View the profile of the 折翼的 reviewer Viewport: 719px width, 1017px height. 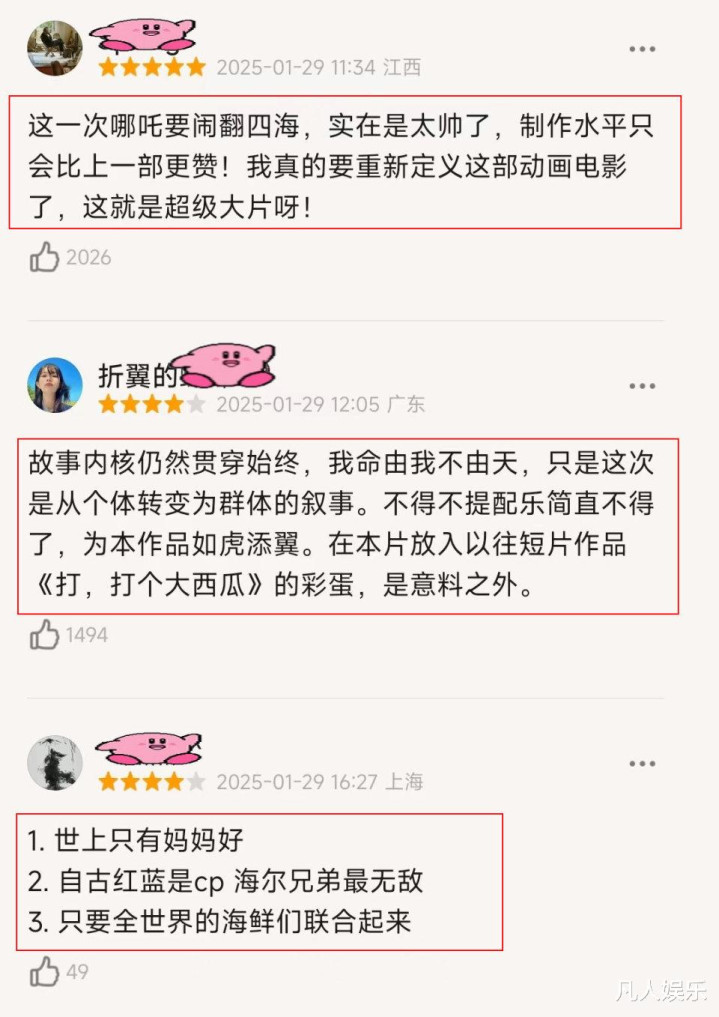point(54,385)
